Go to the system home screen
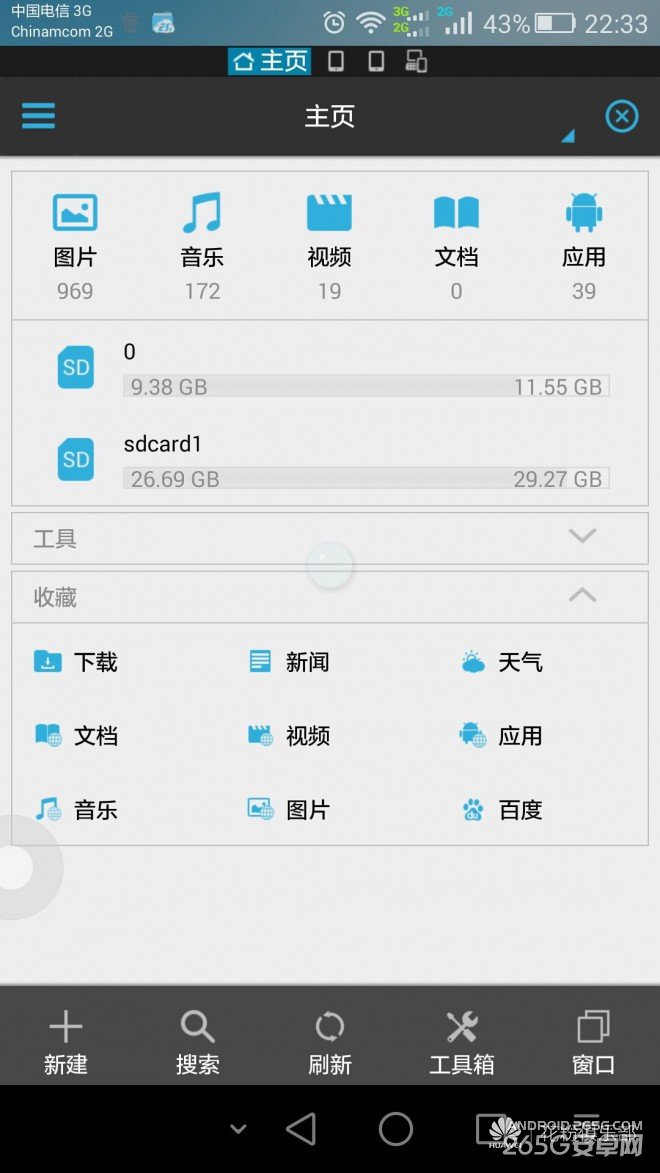660x1173 pixels. [x=396, y=1129]
